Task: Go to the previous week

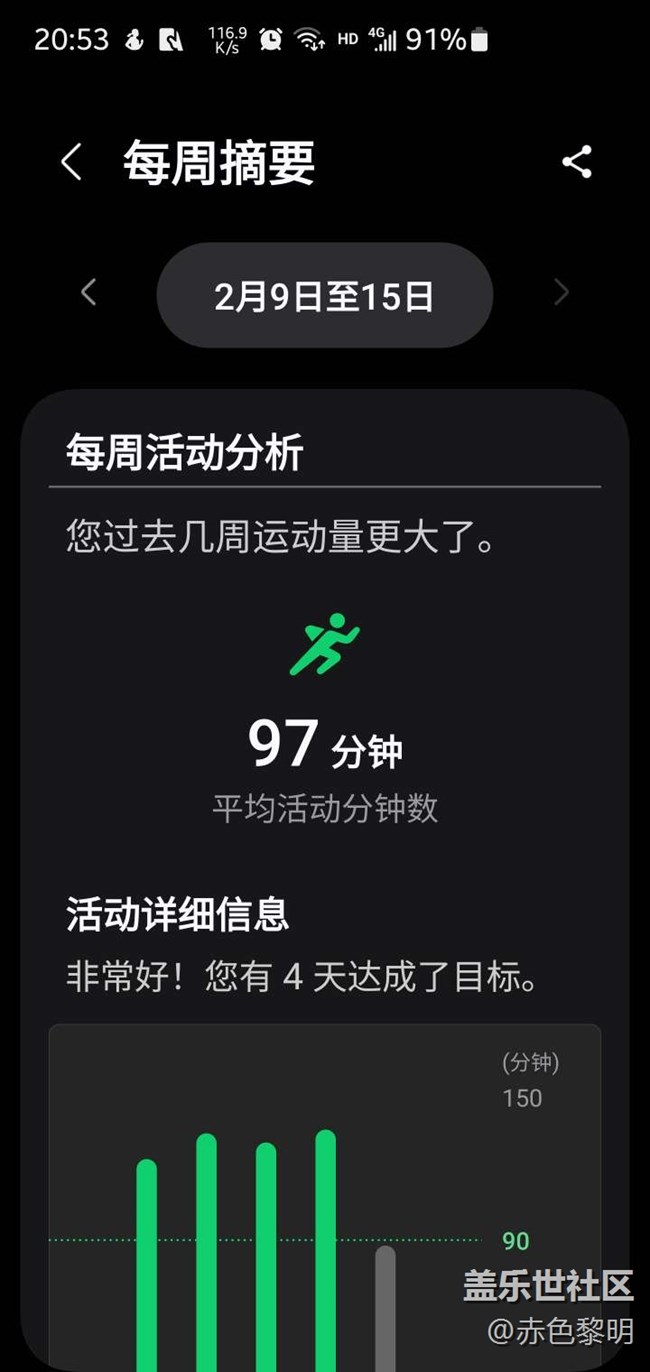Action: [x=89, y=293]
